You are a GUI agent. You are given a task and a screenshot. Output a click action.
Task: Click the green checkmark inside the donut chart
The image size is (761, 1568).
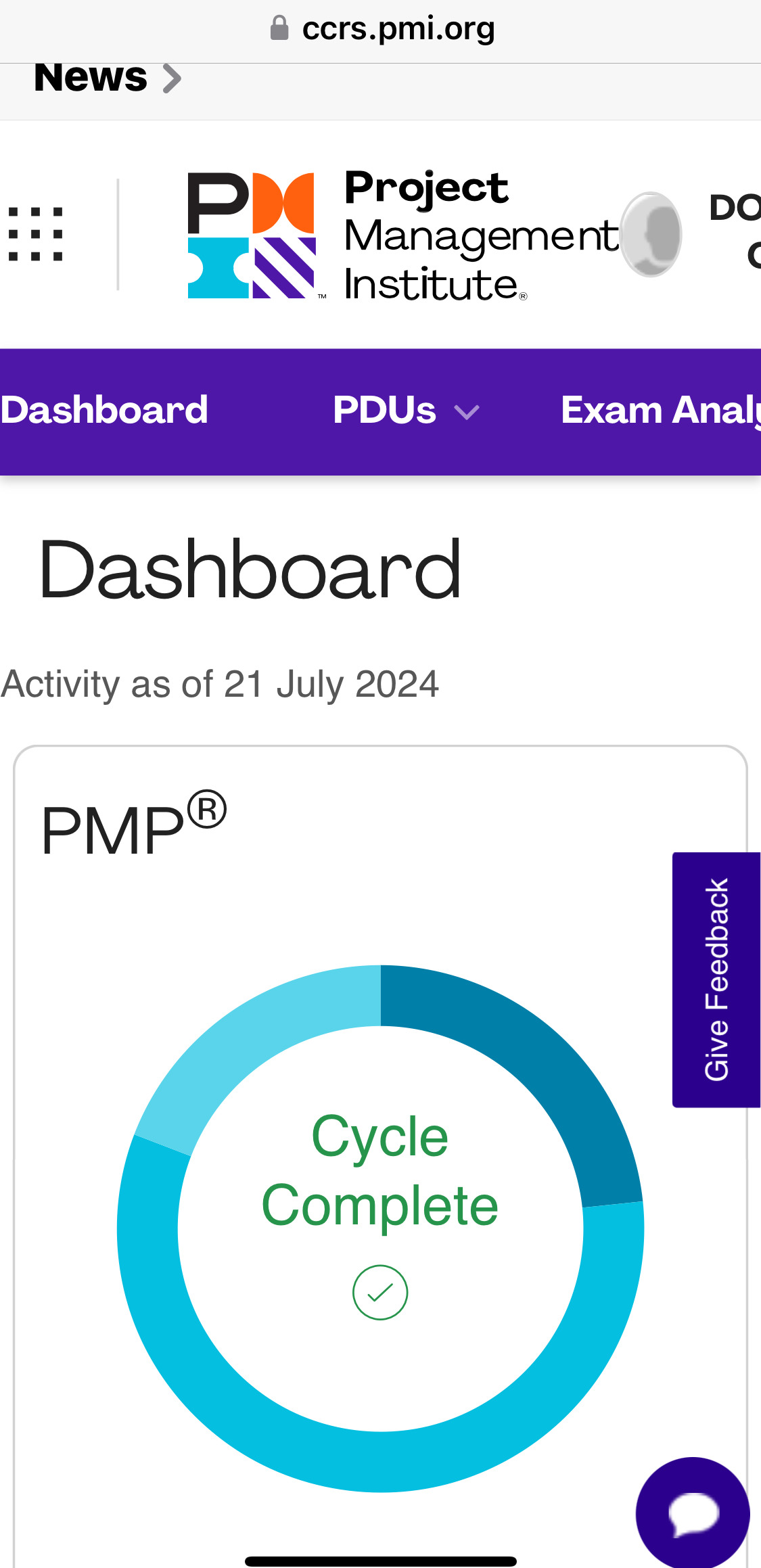(x=380, y=1292)
